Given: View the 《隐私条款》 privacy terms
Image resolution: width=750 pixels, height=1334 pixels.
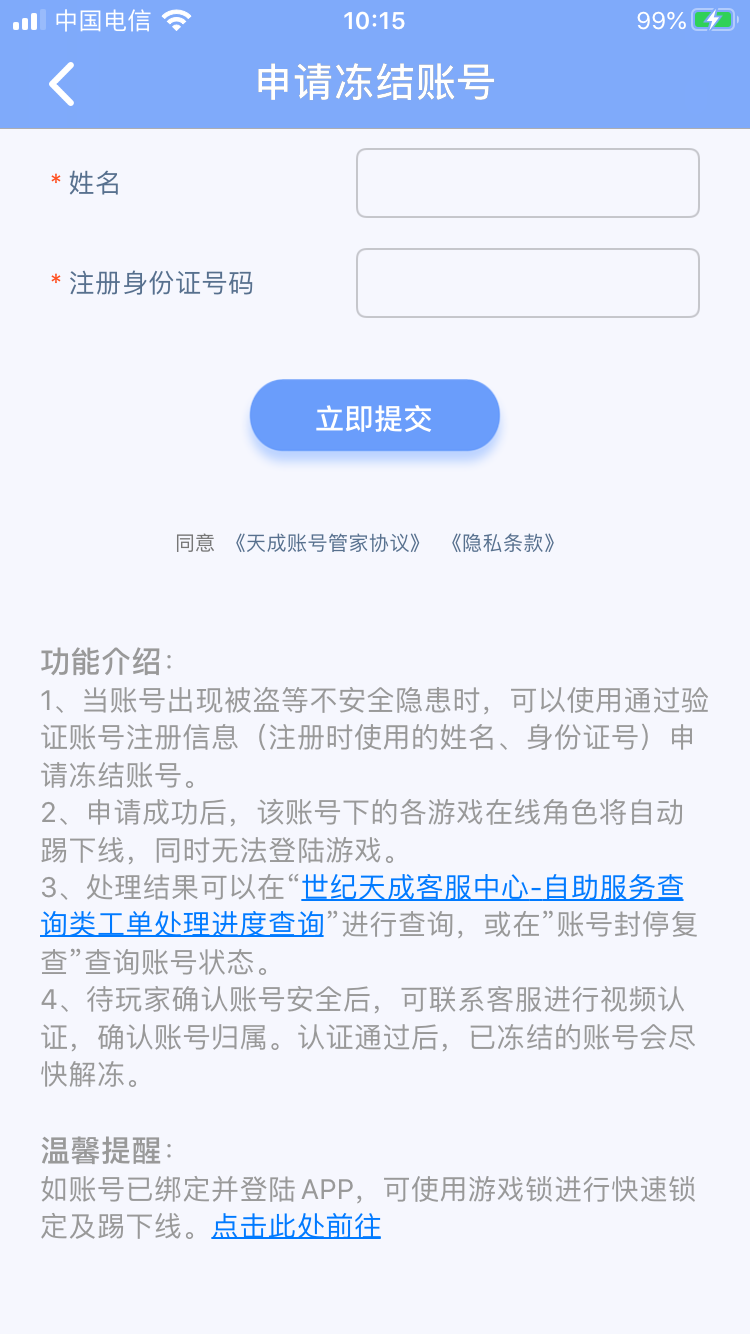Looking at the screenshot, I should pos(502,543).
